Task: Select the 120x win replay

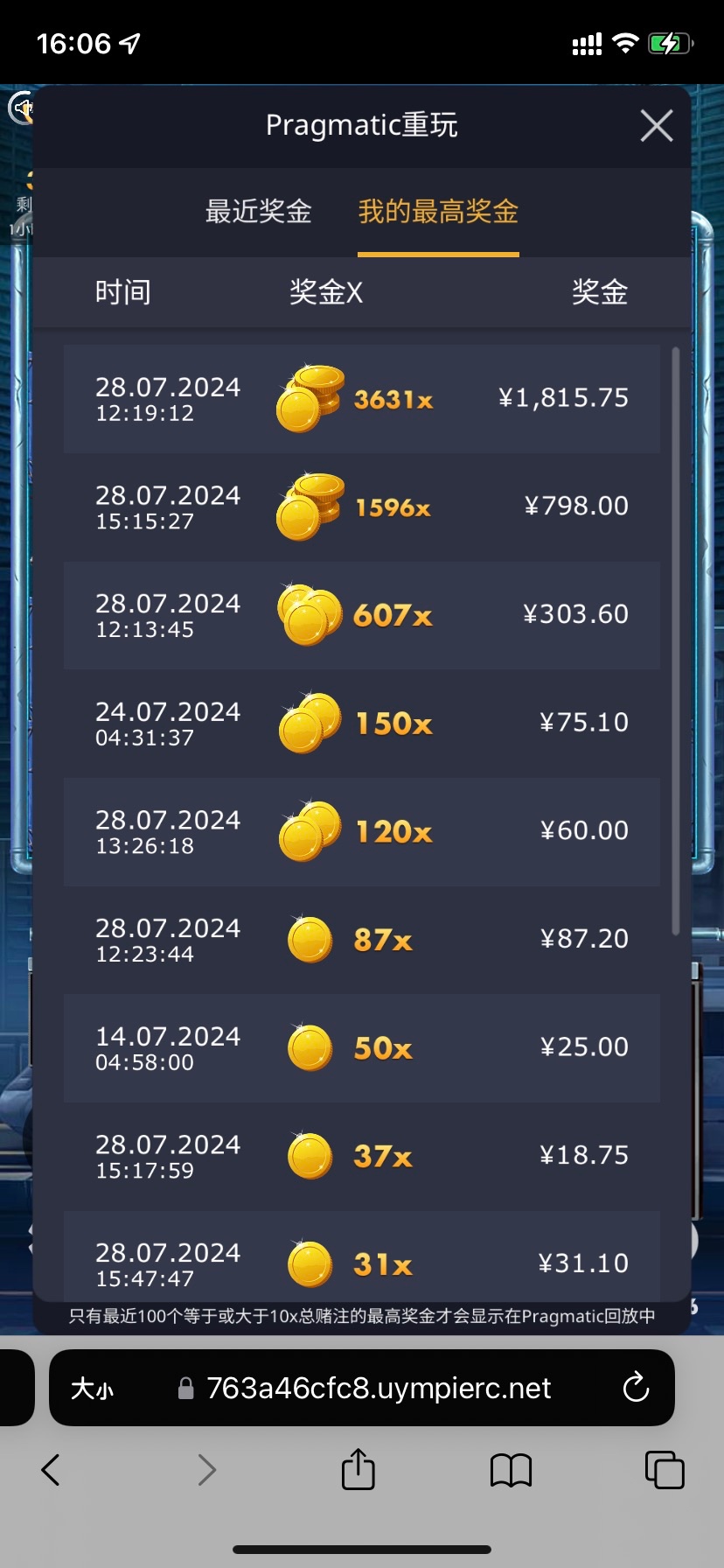Action: pos(361,831)
